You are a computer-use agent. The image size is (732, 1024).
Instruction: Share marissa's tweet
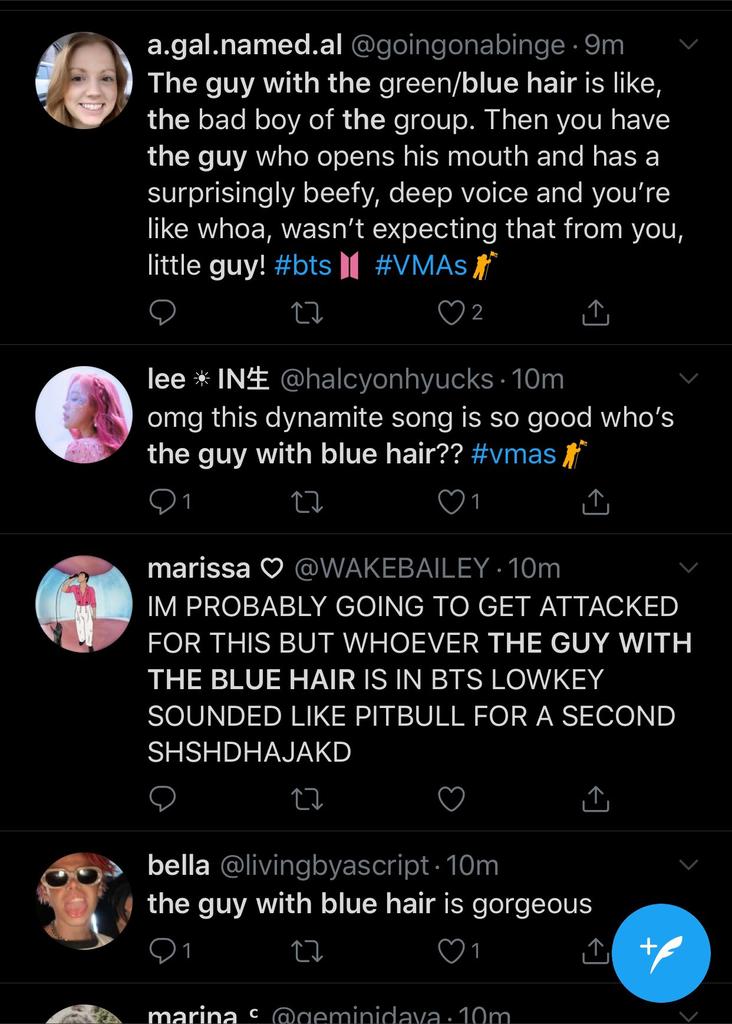tap(595, 798)
